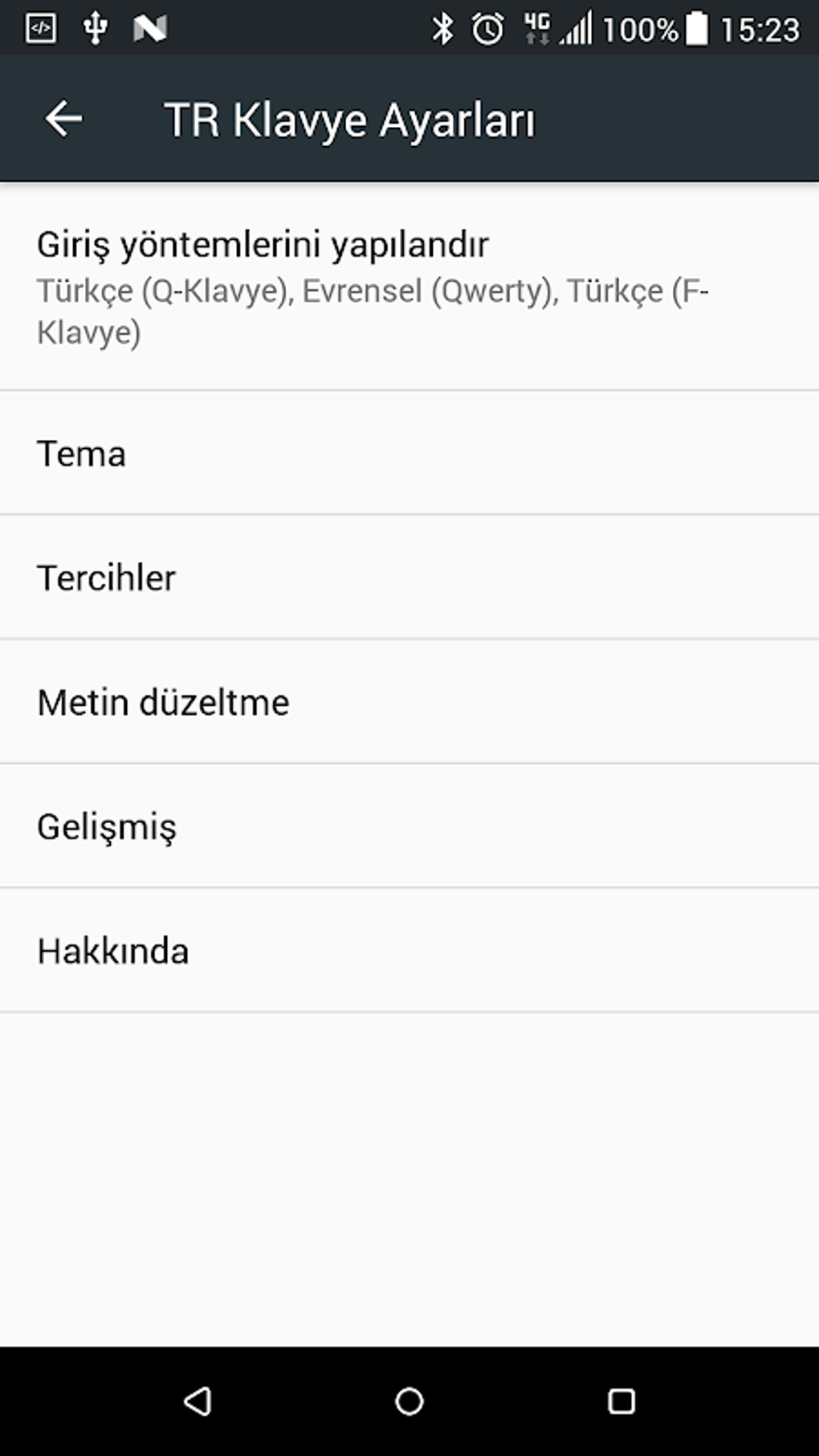Viewport: 819px width, 1456px height.
Task: Tap the signal strength bars icon
Action: coord(577,29)
